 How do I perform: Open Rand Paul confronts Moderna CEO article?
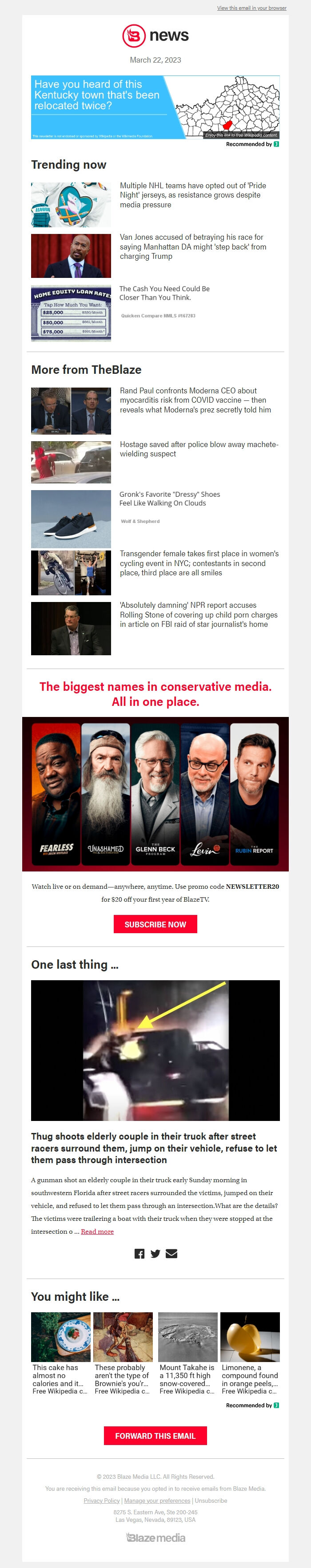[x=195, y=400]
